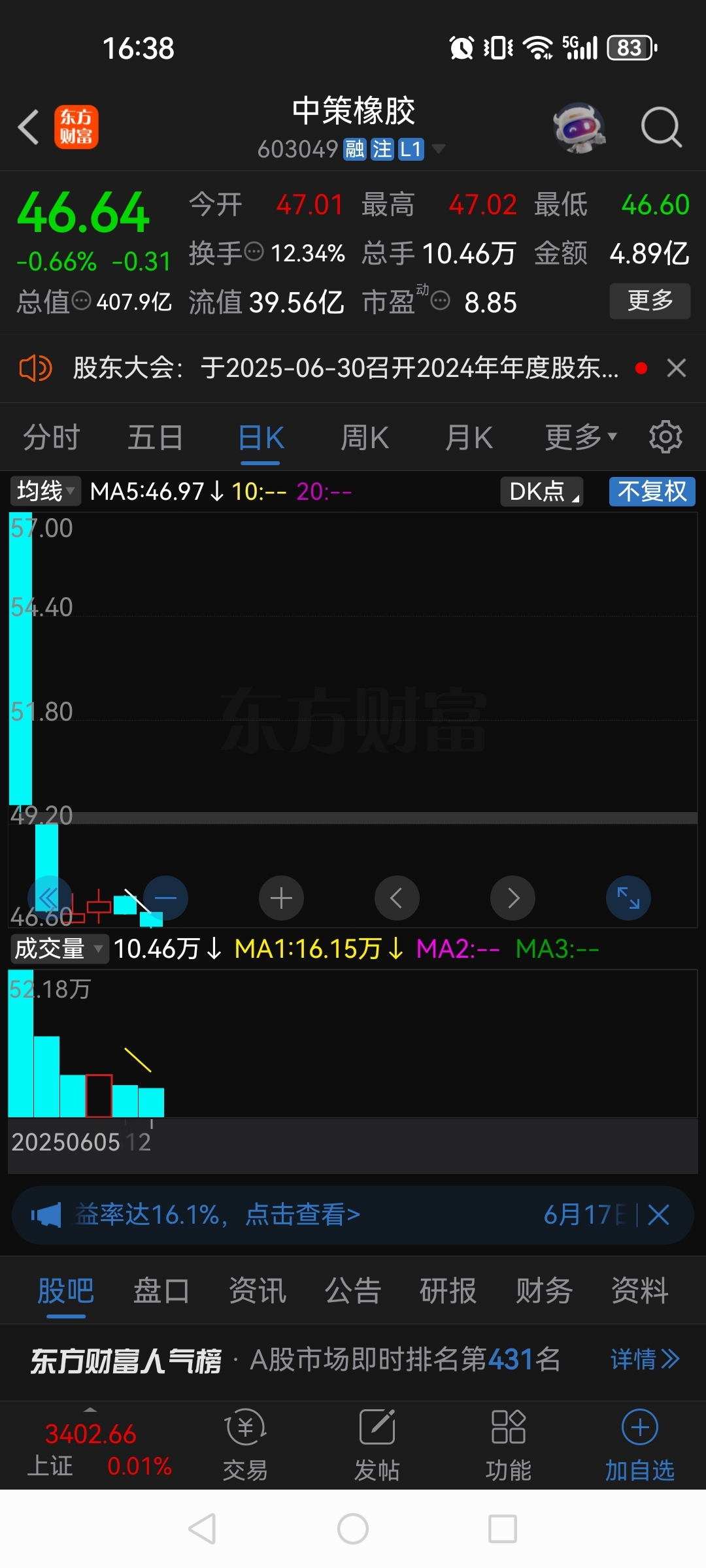The width and height of the screenshot is (706, 1568).
Task: Expand chart to fullscreen
Action: click(x=628, y=898)
